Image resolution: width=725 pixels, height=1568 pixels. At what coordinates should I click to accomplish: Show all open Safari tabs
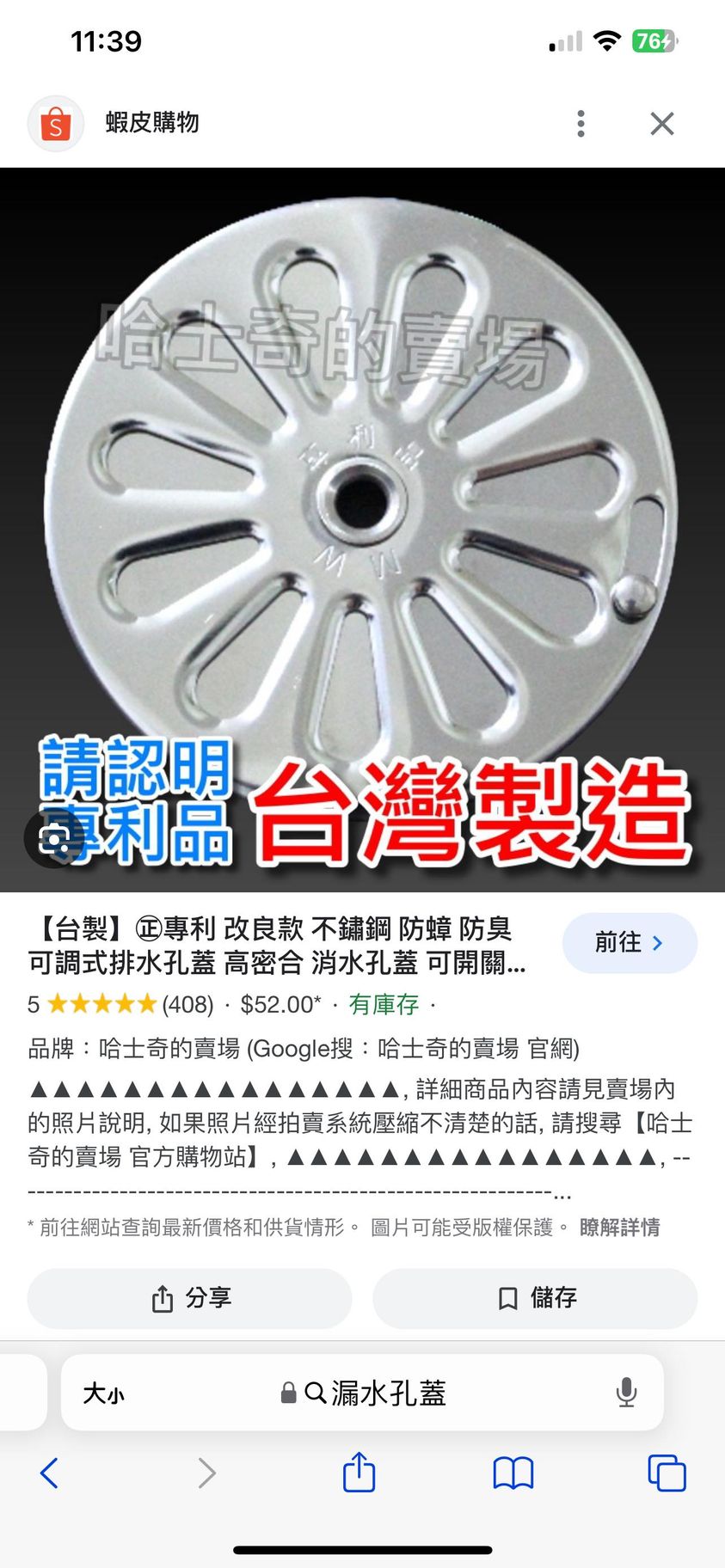(x=667, y=1473)
